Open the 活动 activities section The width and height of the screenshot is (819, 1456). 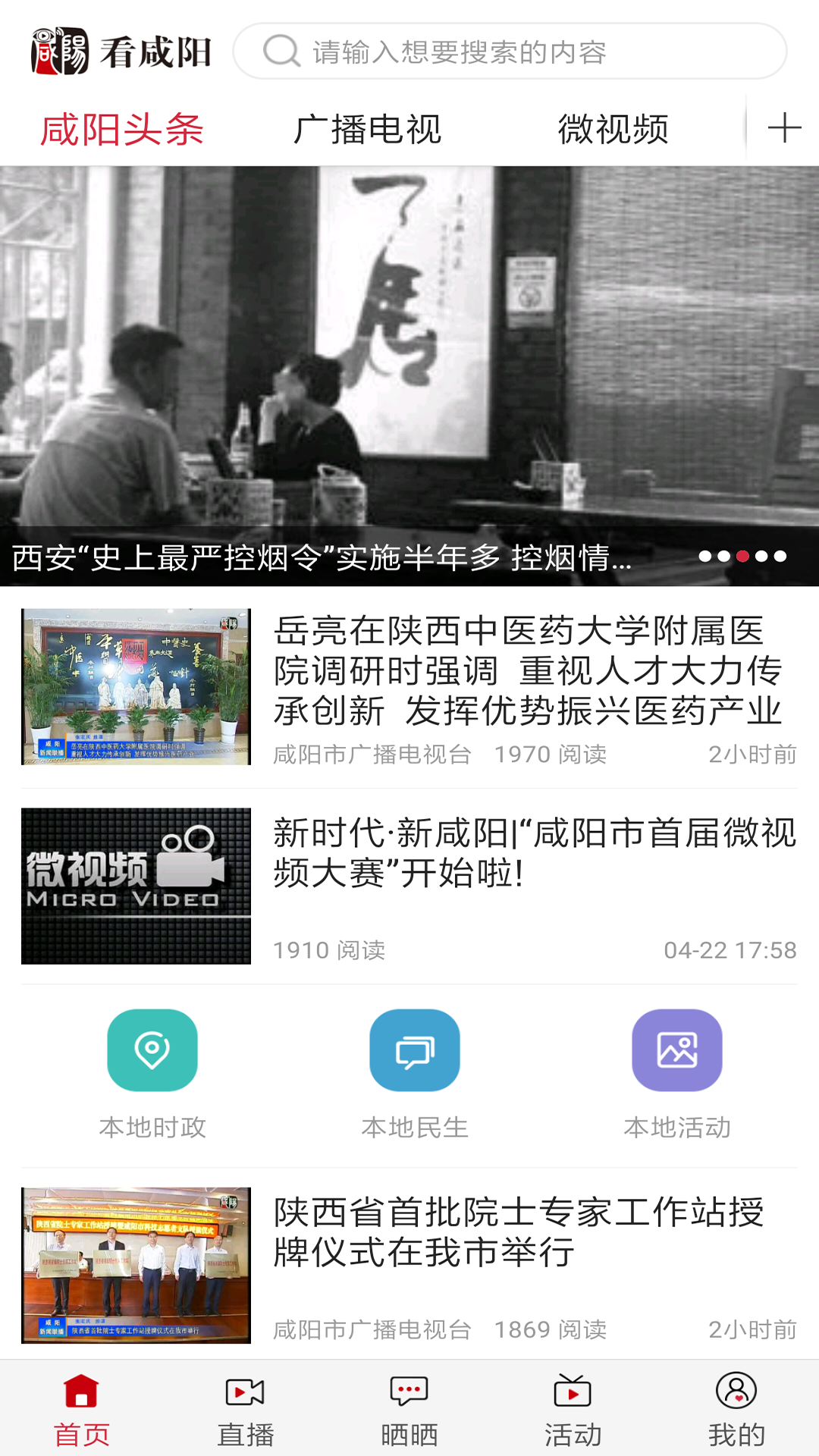point(573,1410)
